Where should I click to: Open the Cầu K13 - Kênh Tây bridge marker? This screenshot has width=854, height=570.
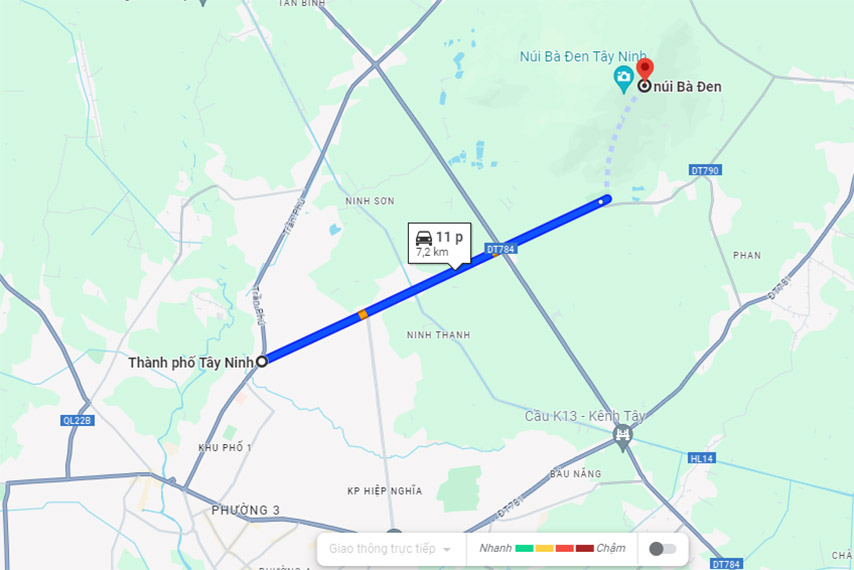(x=623, y=435)
